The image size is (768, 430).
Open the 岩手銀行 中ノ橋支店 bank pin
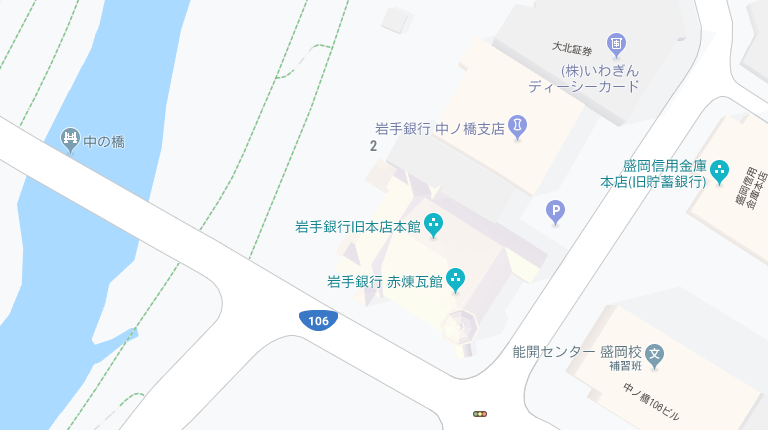click(x=518, y=126)
